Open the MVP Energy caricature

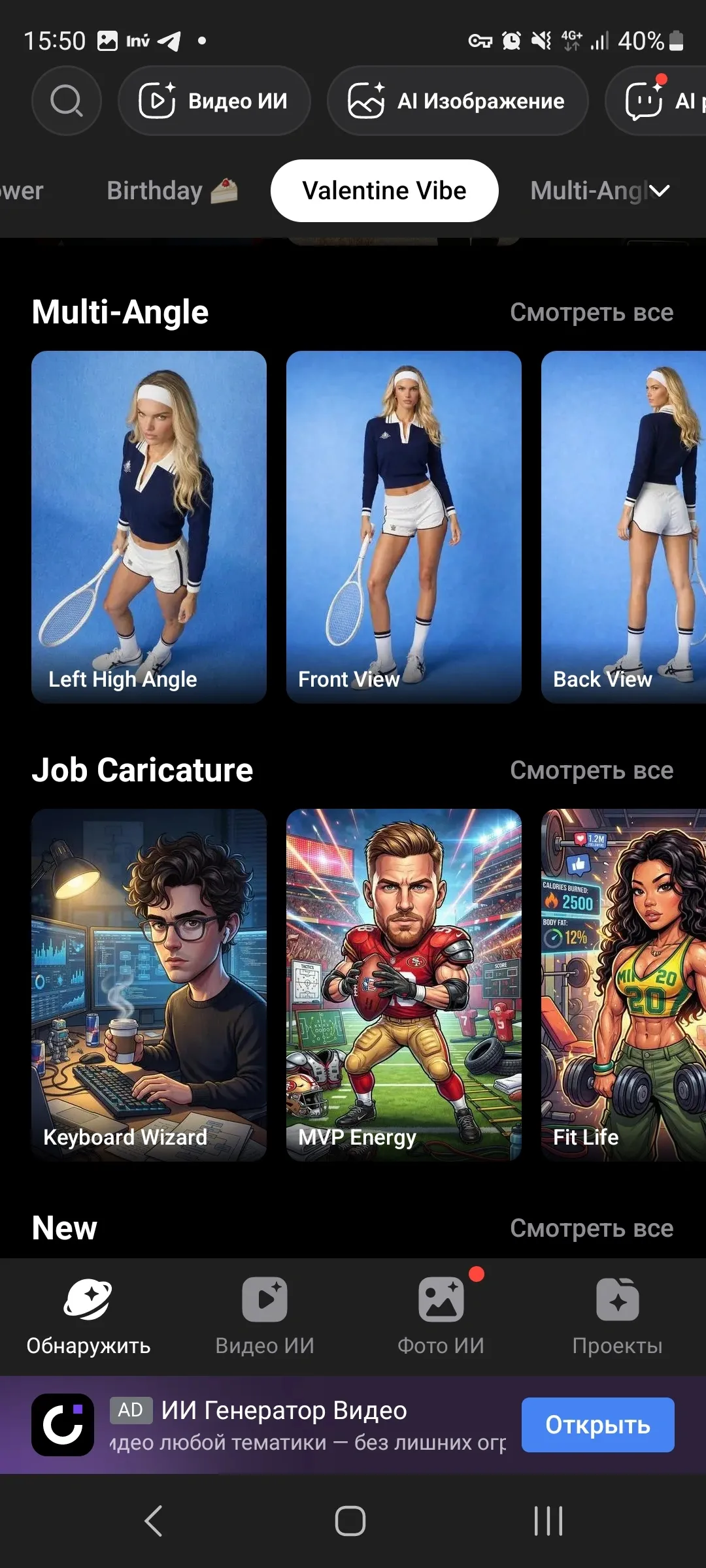(404, 985)
